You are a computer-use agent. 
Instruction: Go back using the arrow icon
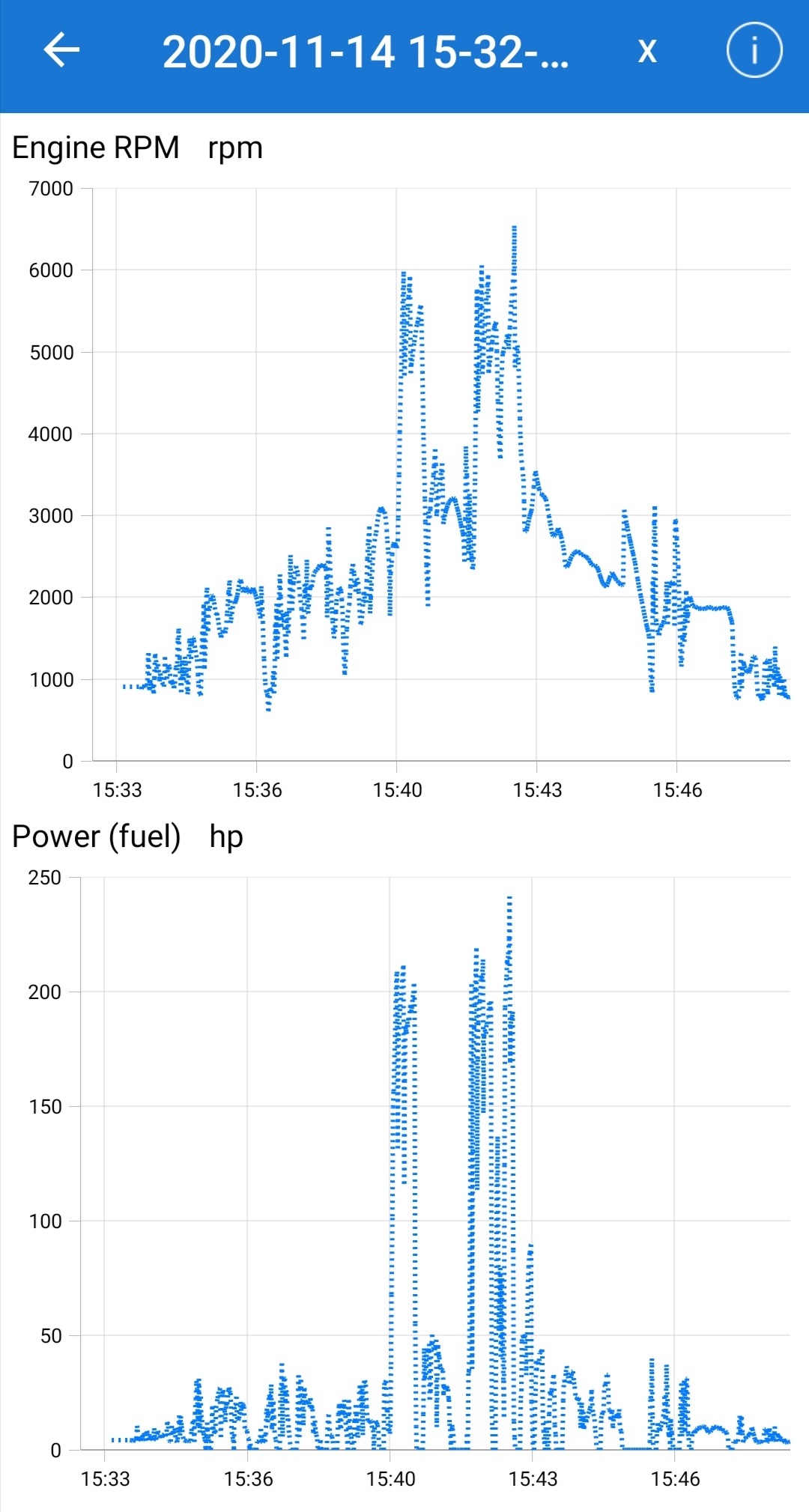(x=61, y=51)
